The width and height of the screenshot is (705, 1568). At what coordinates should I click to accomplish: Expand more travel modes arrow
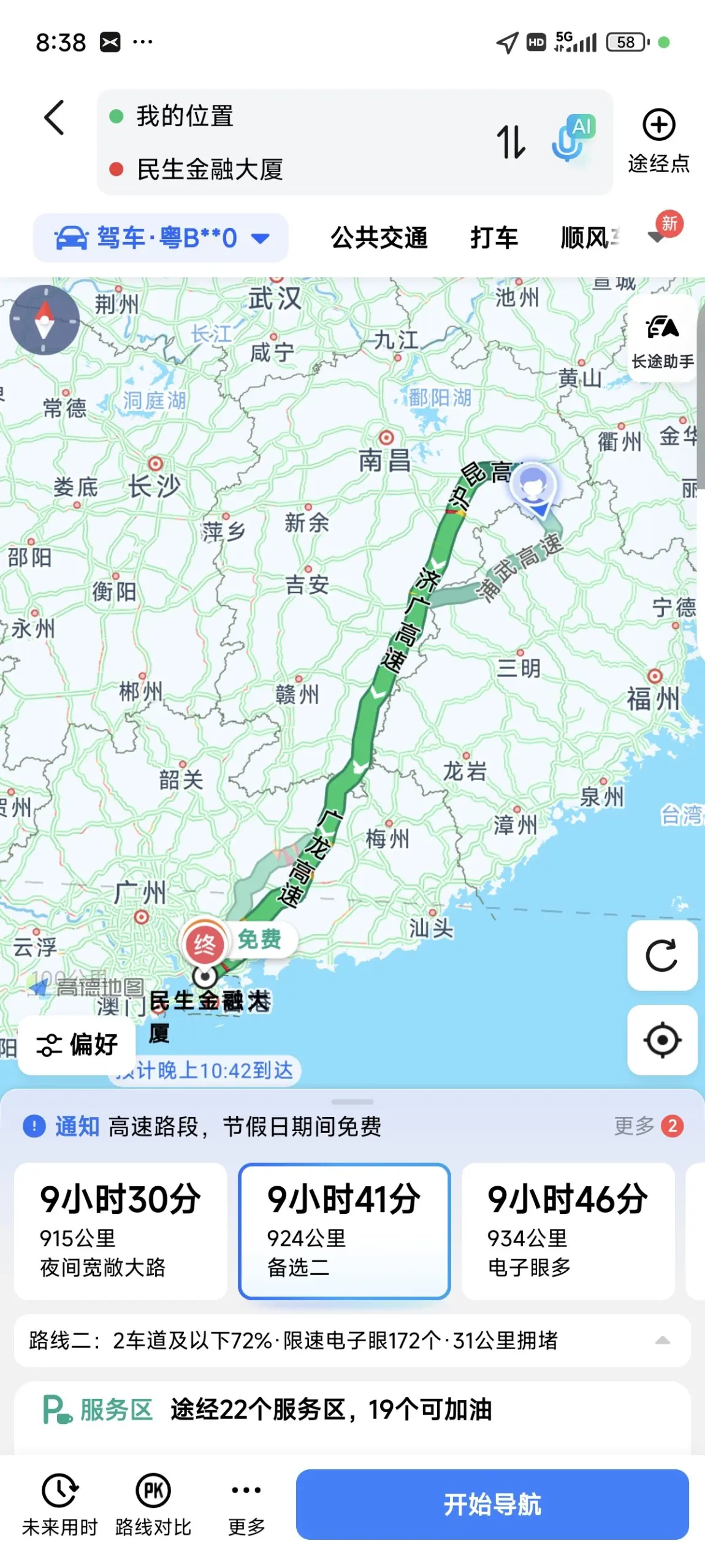click(657, 237)
